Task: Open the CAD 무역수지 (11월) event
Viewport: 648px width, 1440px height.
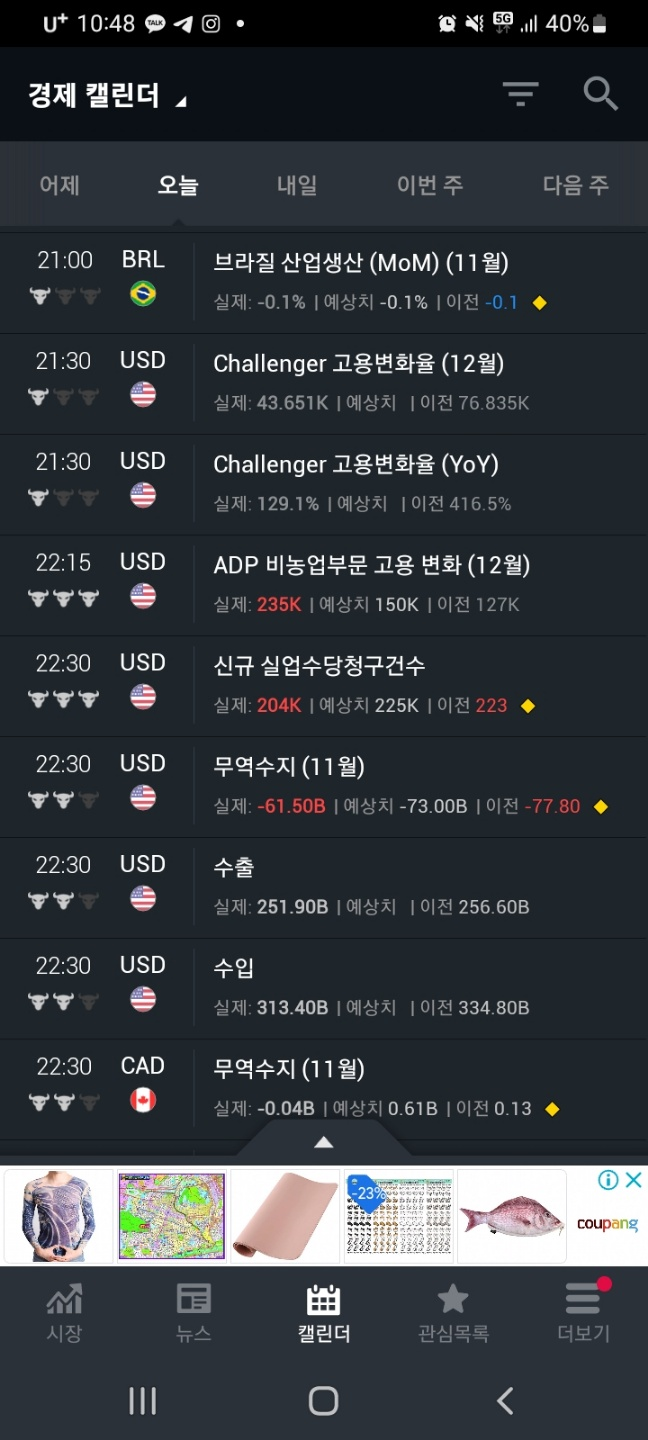Action: [x=324, y=1090]
